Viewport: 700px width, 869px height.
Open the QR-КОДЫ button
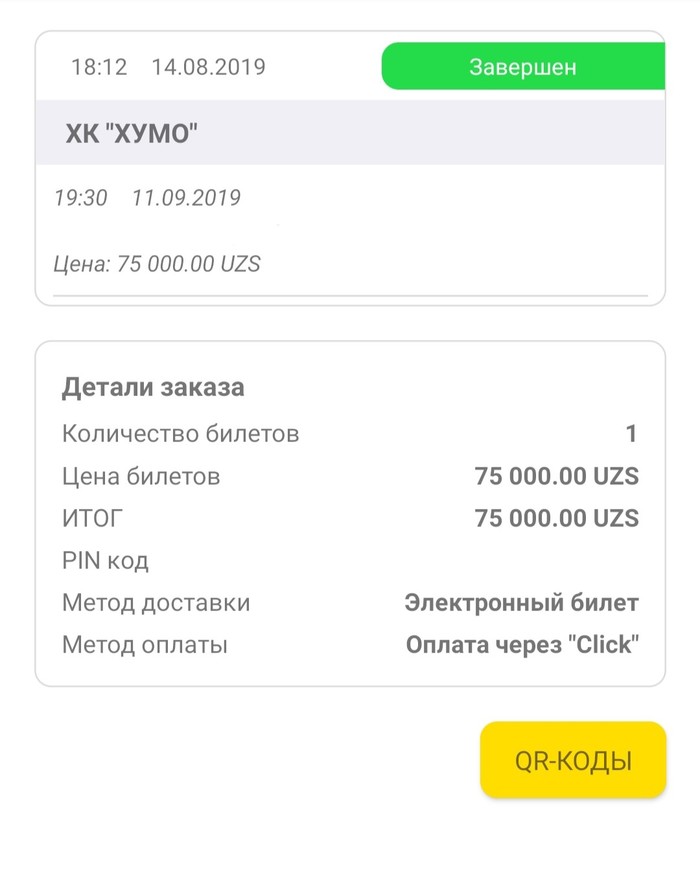(x=573, y=760)
